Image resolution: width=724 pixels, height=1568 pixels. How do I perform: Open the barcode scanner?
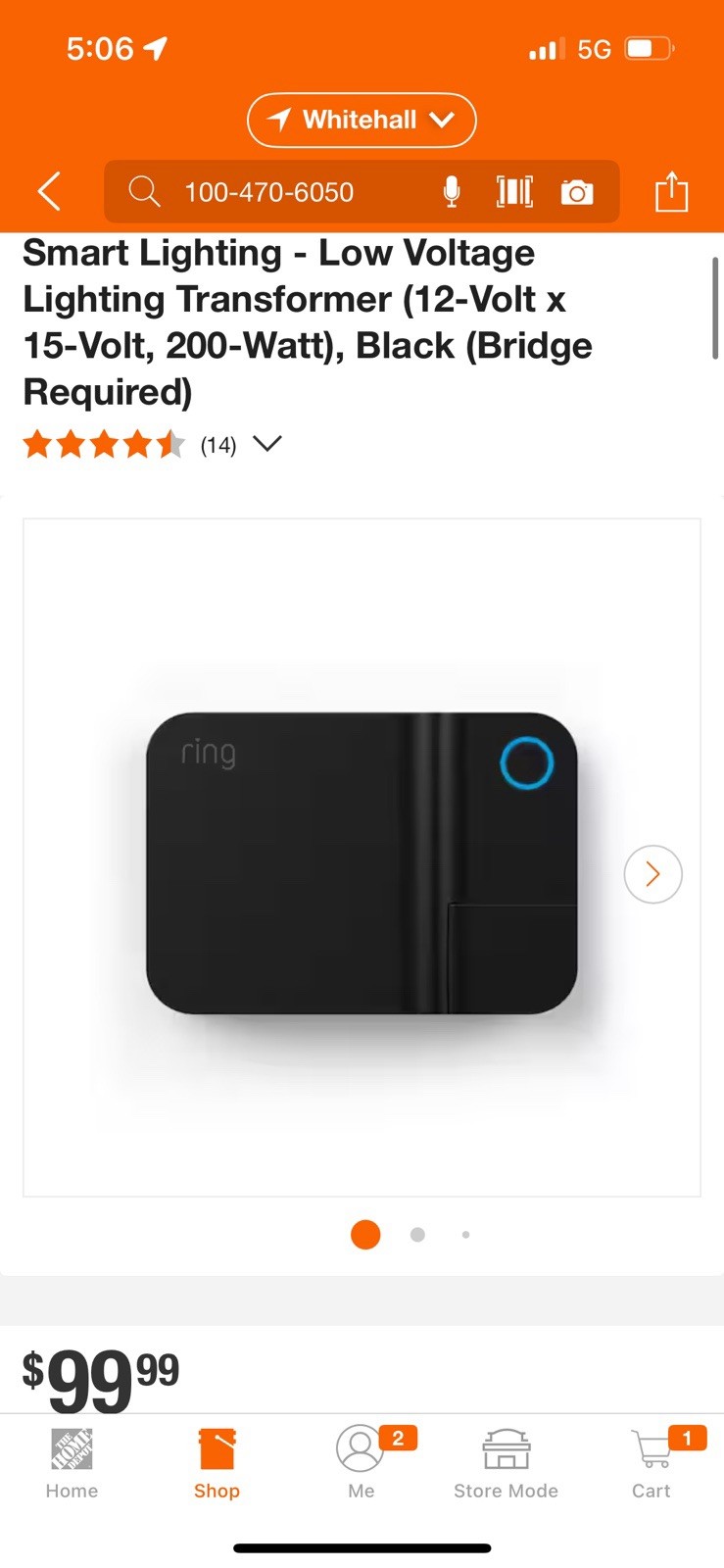[x=514, y=192]
